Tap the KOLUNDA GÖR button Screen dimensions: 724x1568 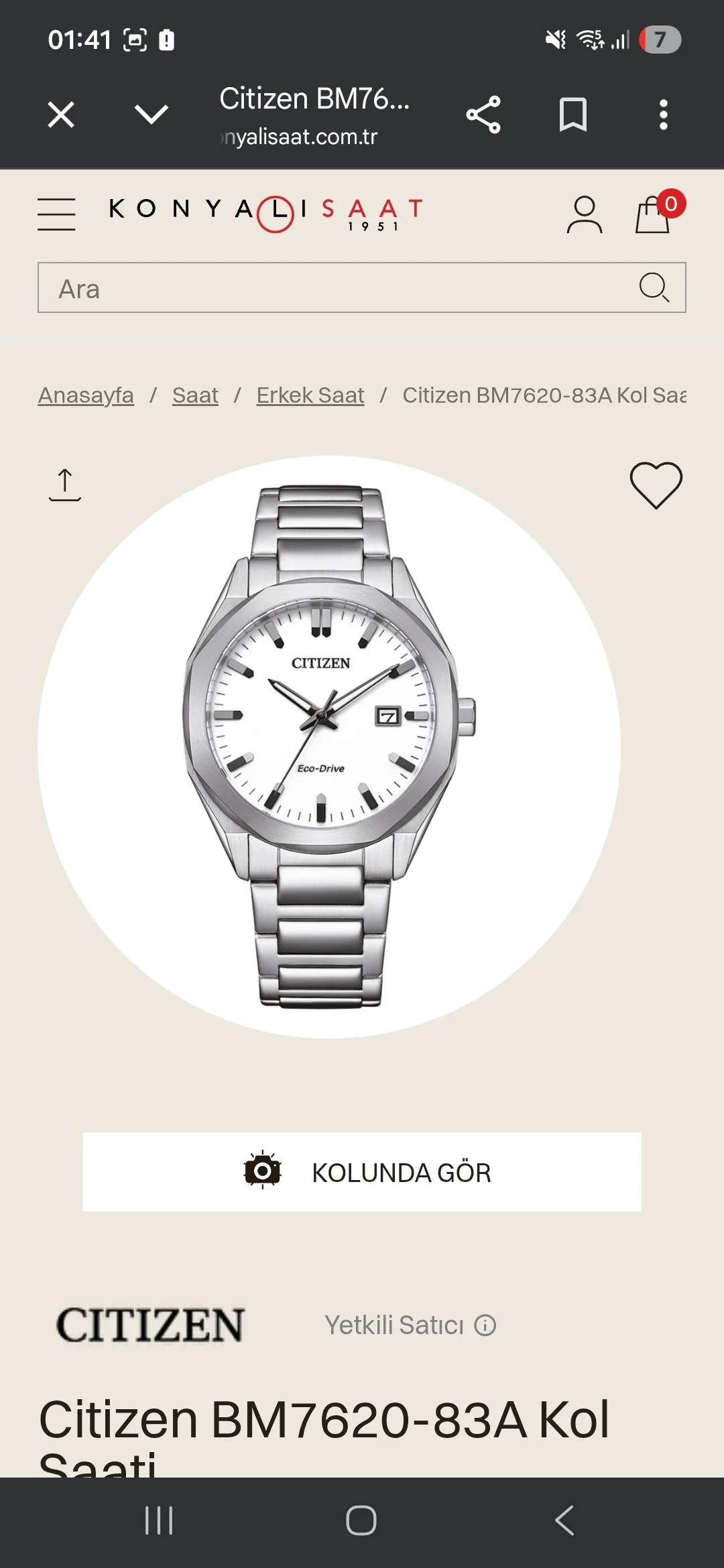362,1172
